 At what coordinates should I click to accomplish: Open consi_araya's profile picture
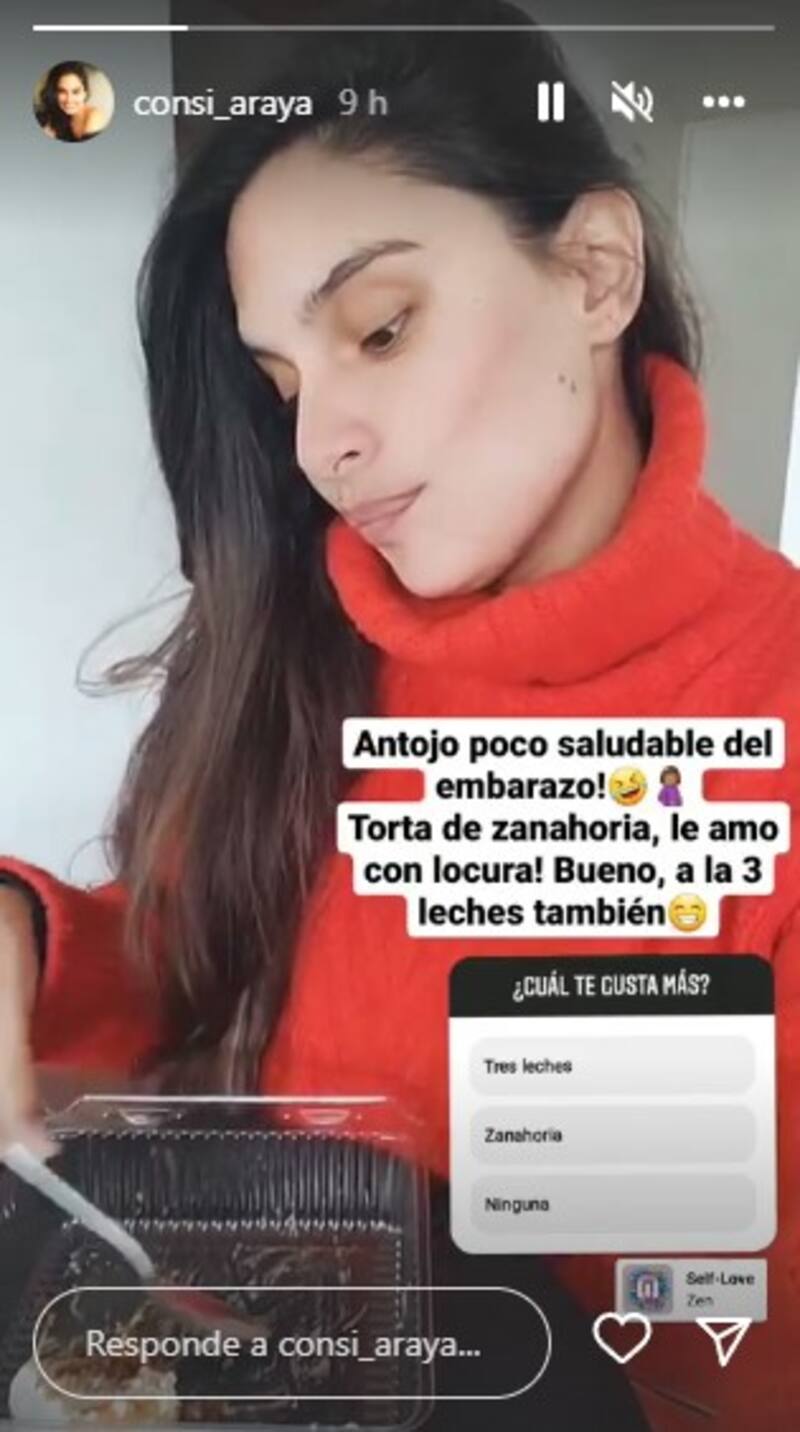tap(73, 101)
